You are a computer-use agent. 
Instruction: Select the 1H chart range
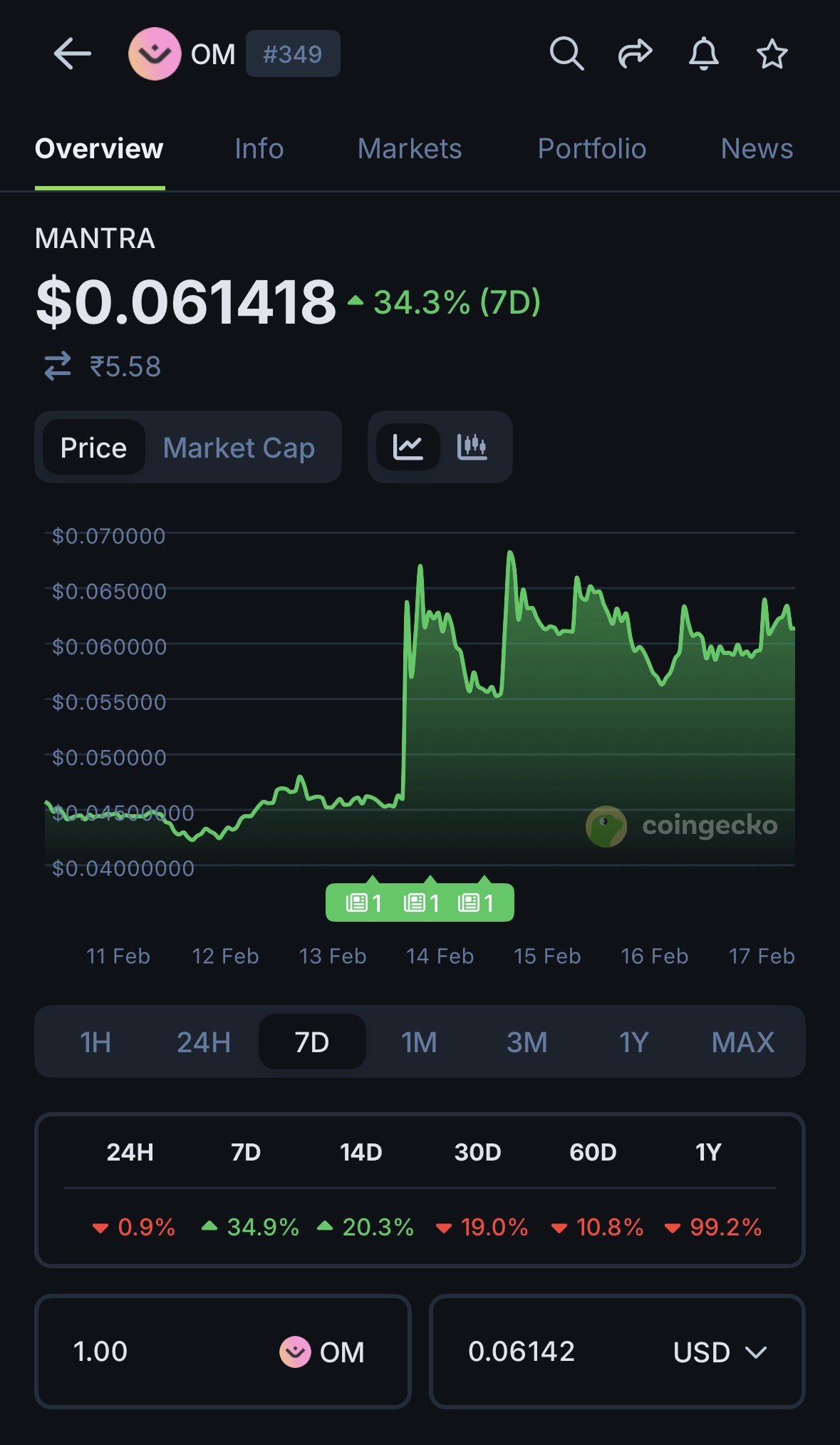pyautogui.click(x=95, y=1042)
